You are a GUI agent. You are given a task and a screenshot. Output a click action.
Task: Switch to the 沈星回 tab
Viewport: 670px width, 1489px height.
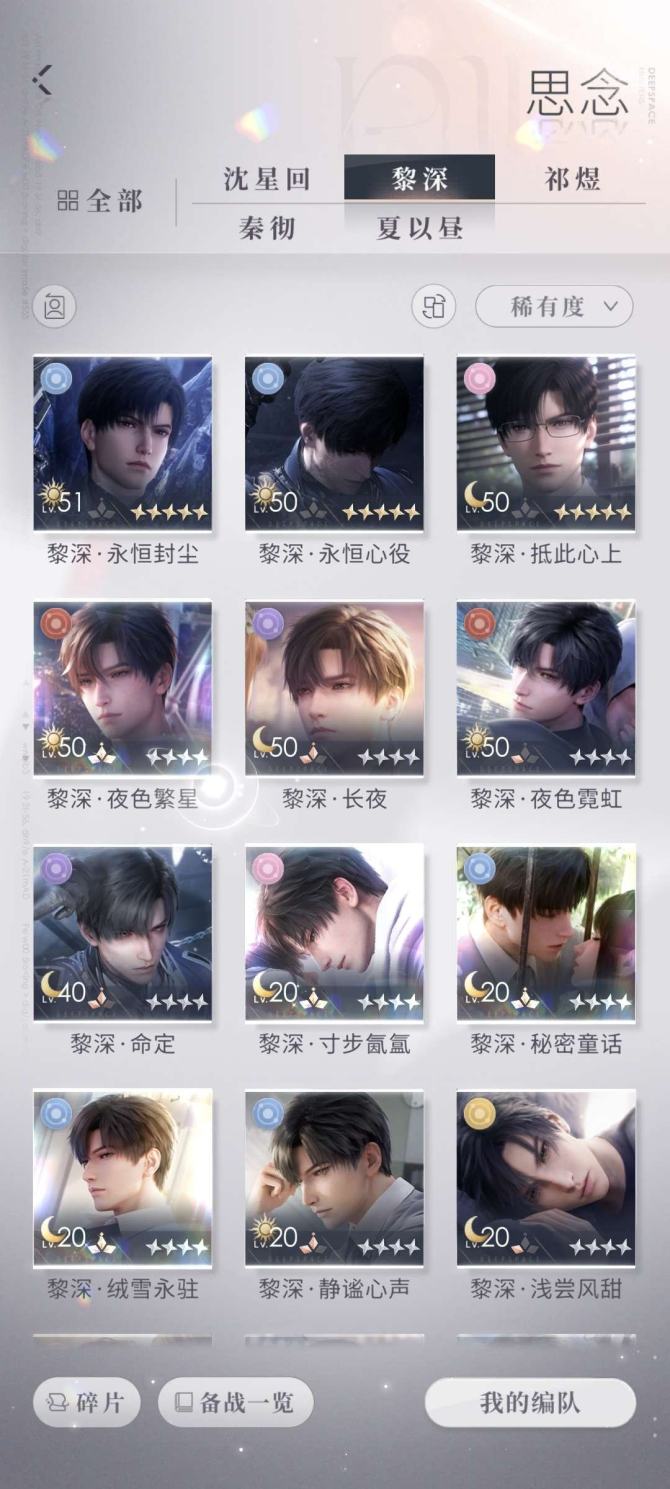267,179
